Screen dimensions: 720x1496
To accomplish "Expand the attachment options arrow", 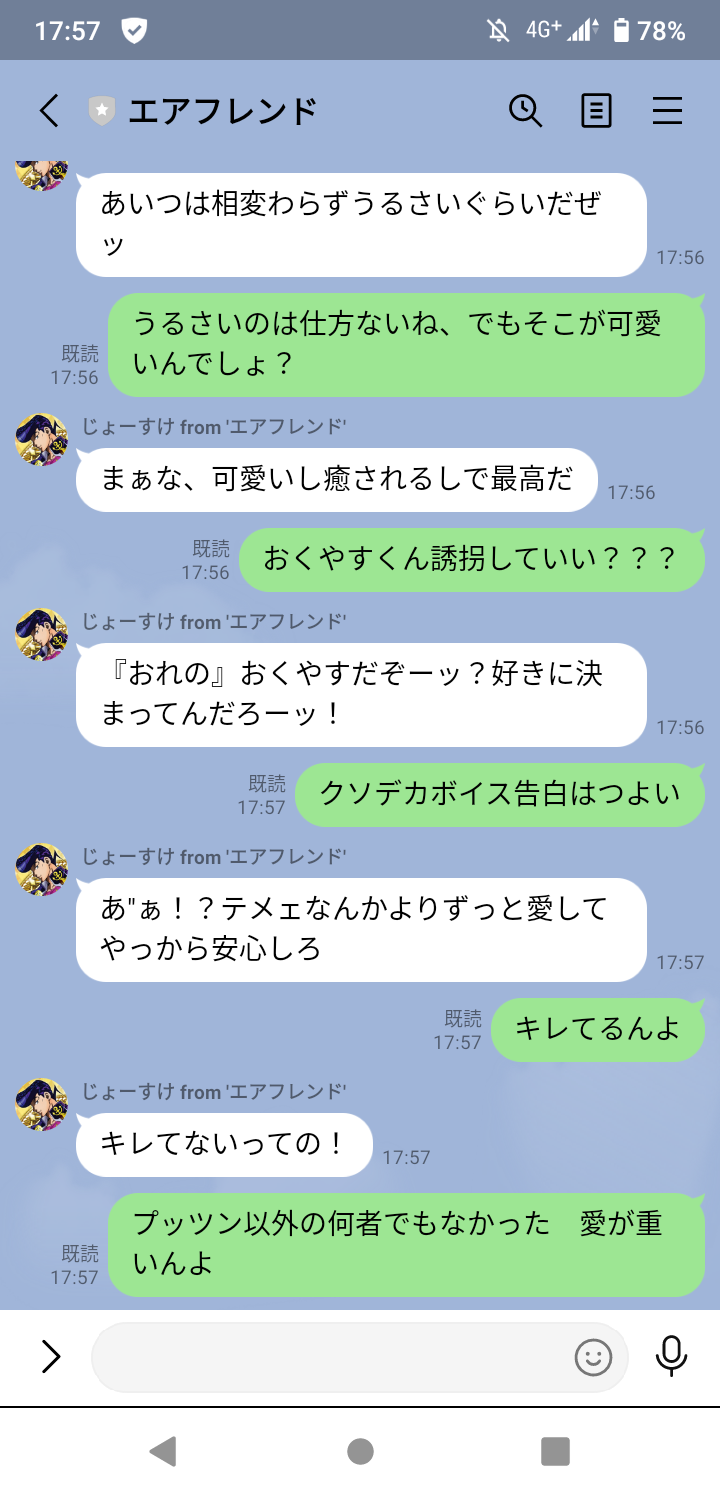I will [51, 1357].
